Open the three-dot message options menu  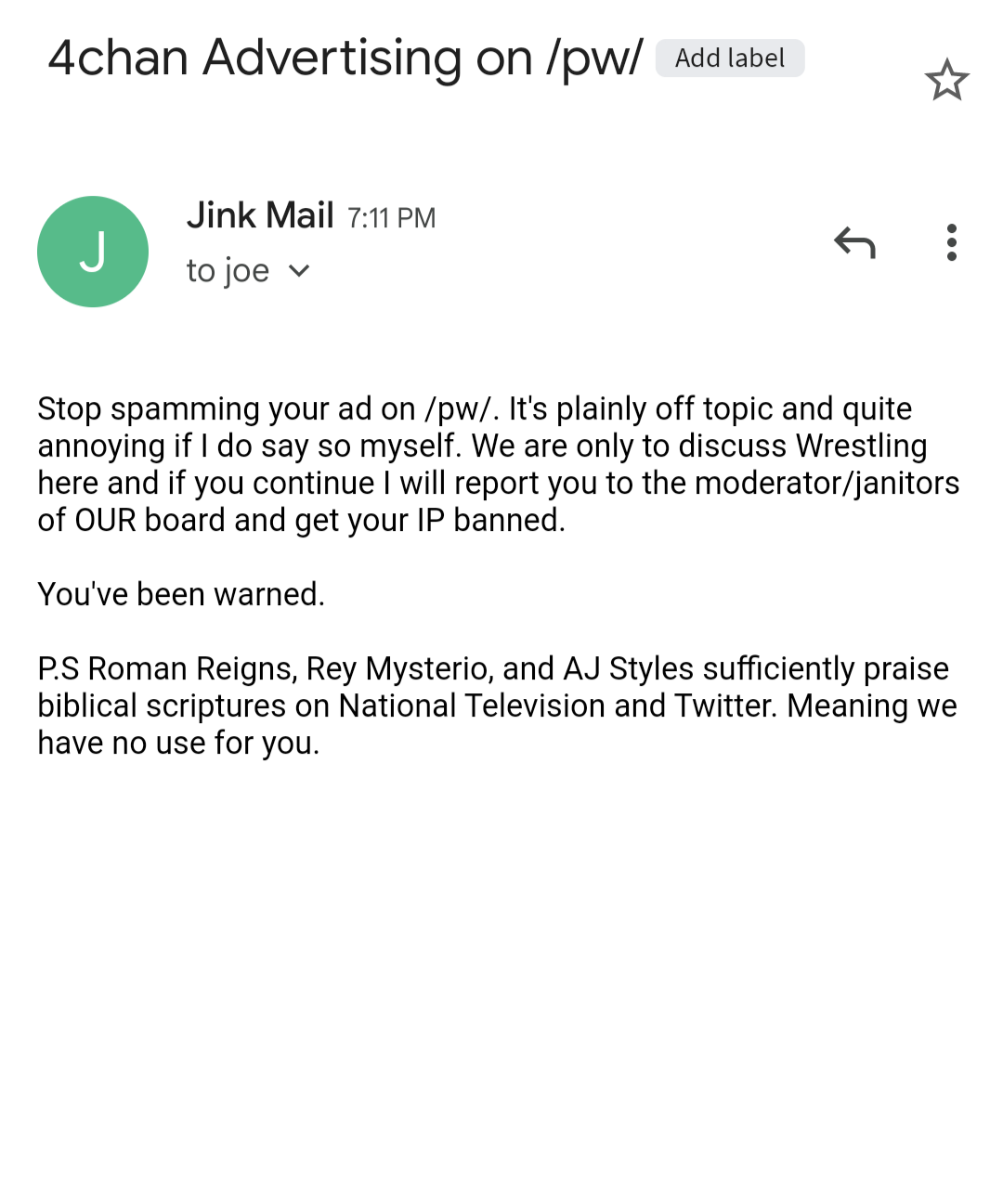click(951, 242)
